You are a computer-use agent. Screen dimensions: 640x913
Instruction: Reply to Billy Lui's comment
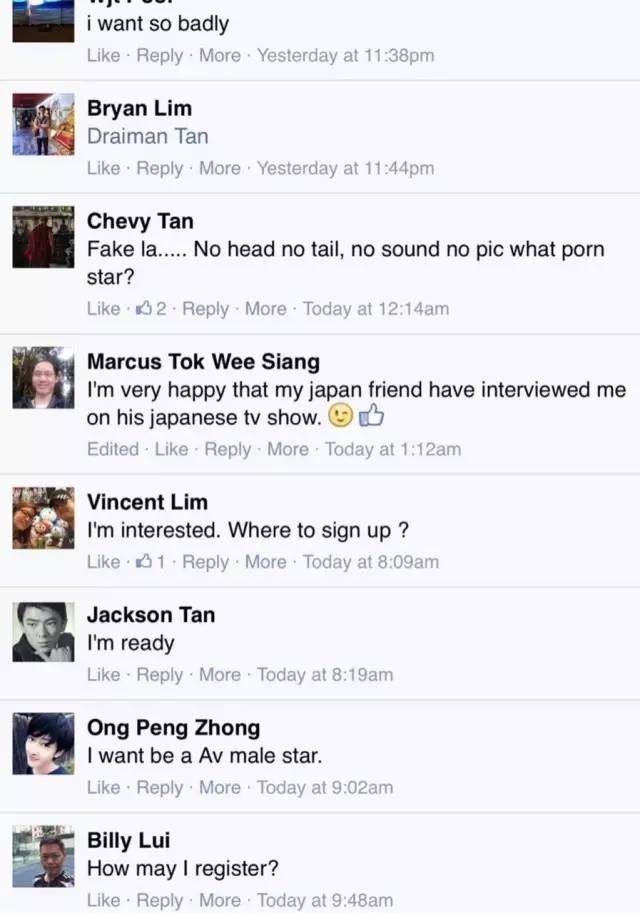coord(160,901)
